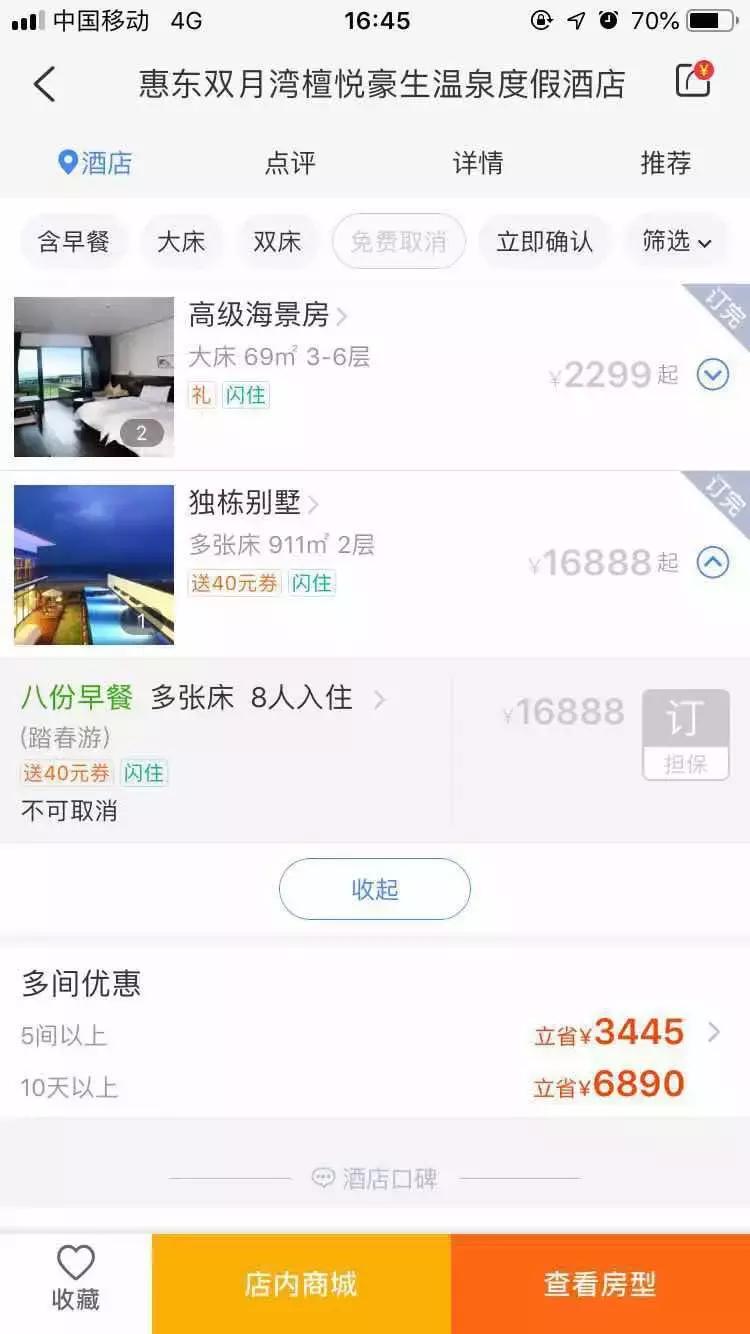The width and height of the screenshot is (750, 1334).
Task: Tap 收起 to collapse room list
Action: click(x=374, y=888)
